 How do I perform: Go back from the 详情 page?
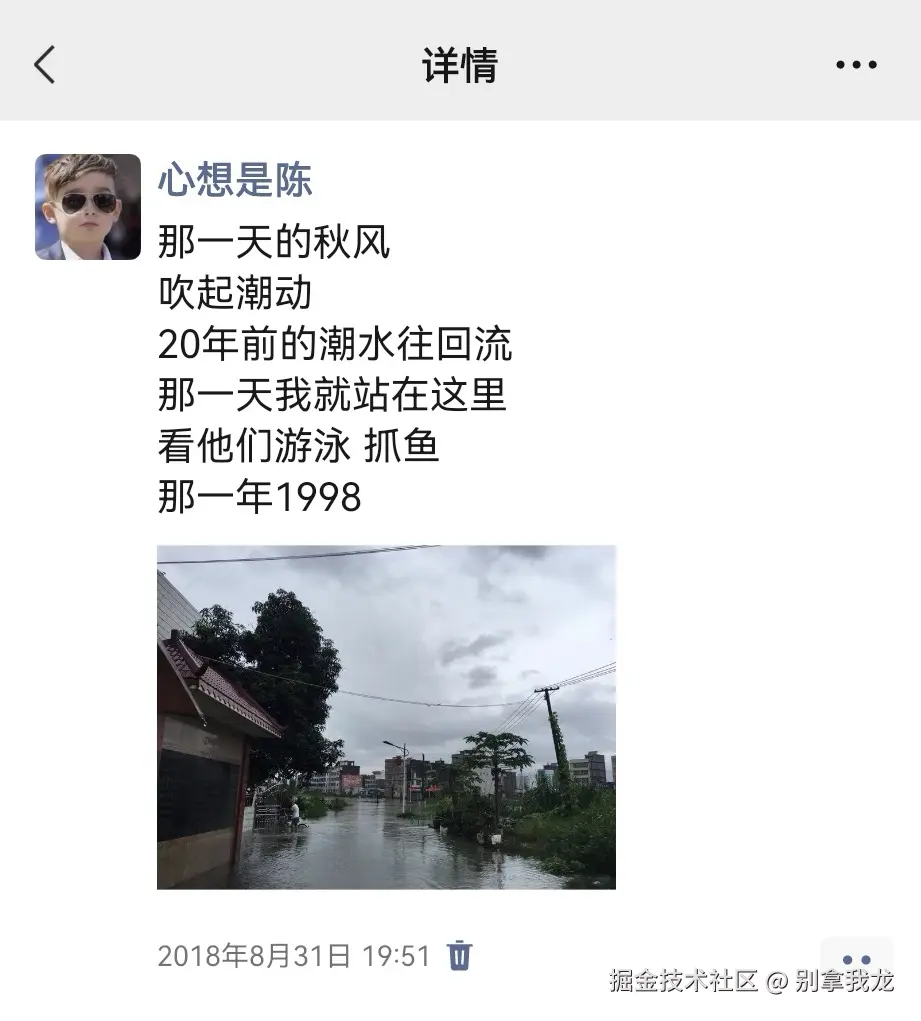[x=45, y=66]
